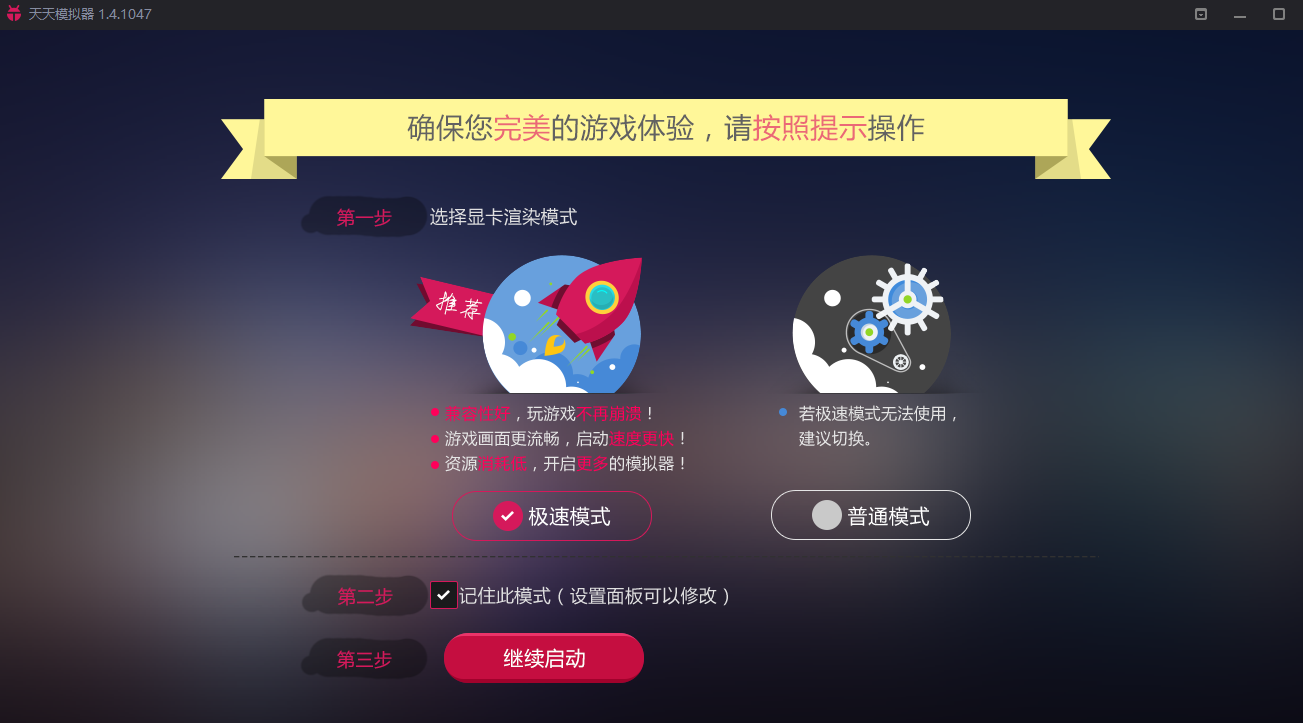Minimize the emulator window
This screenshot has width=1303, height=723.
1240,15
